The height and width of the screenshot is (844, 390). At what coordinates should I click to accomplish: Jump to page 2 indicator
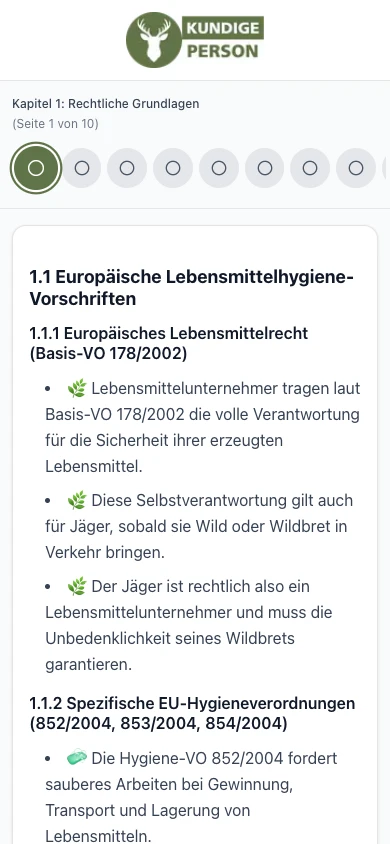pos(82,168)
